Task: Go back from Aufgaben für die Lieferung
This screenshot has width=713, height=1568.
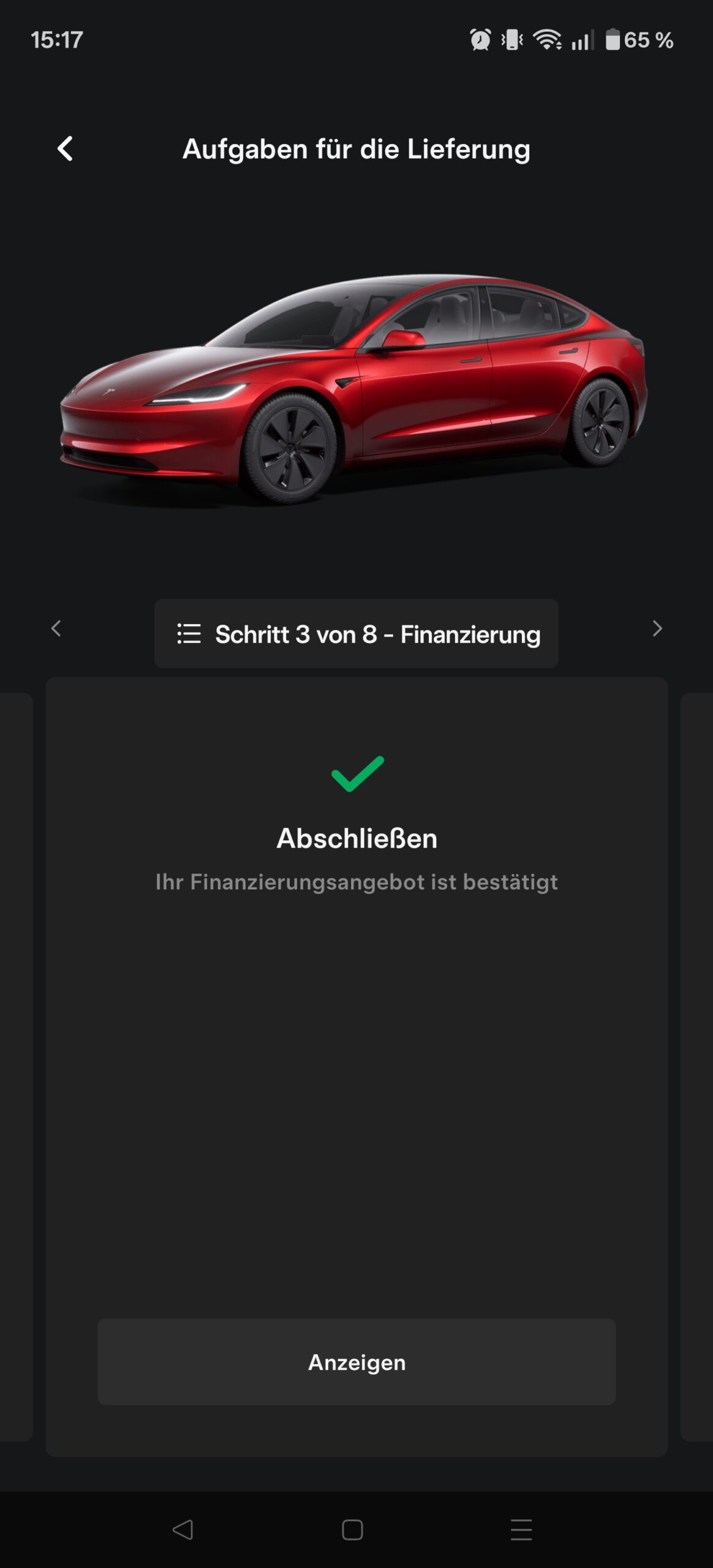Action: tap(65, 149)
